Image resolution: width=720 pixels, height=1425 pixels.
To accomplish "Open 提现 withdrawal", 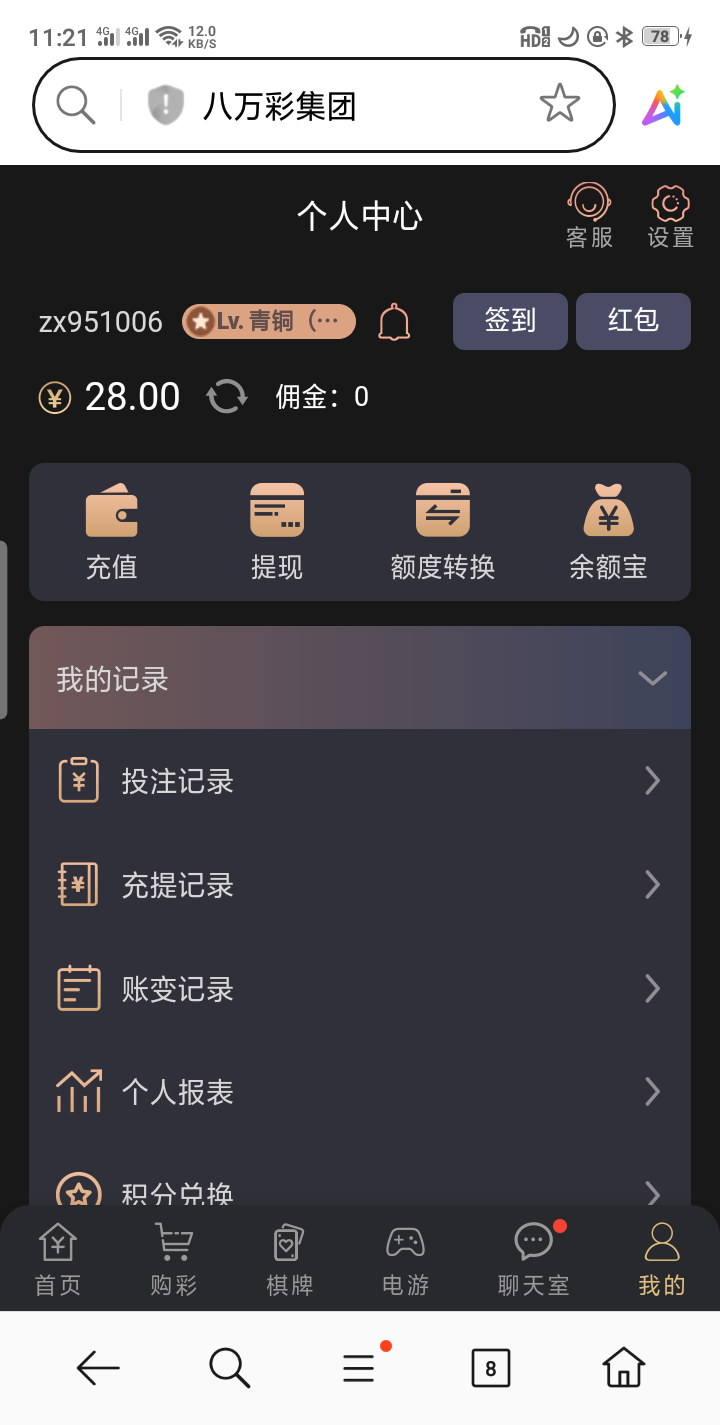I will click(x=276, y=532).
